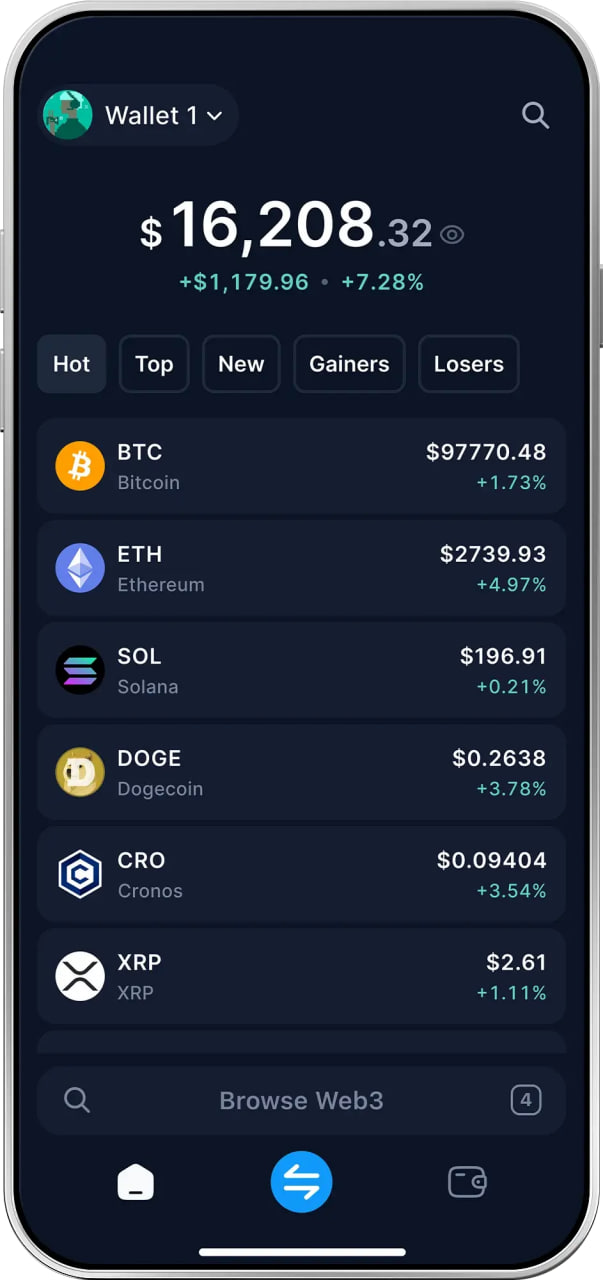Screen dimensions: 603x1280
Task: Tap the blue swap button
Action: pos(301,1182)
